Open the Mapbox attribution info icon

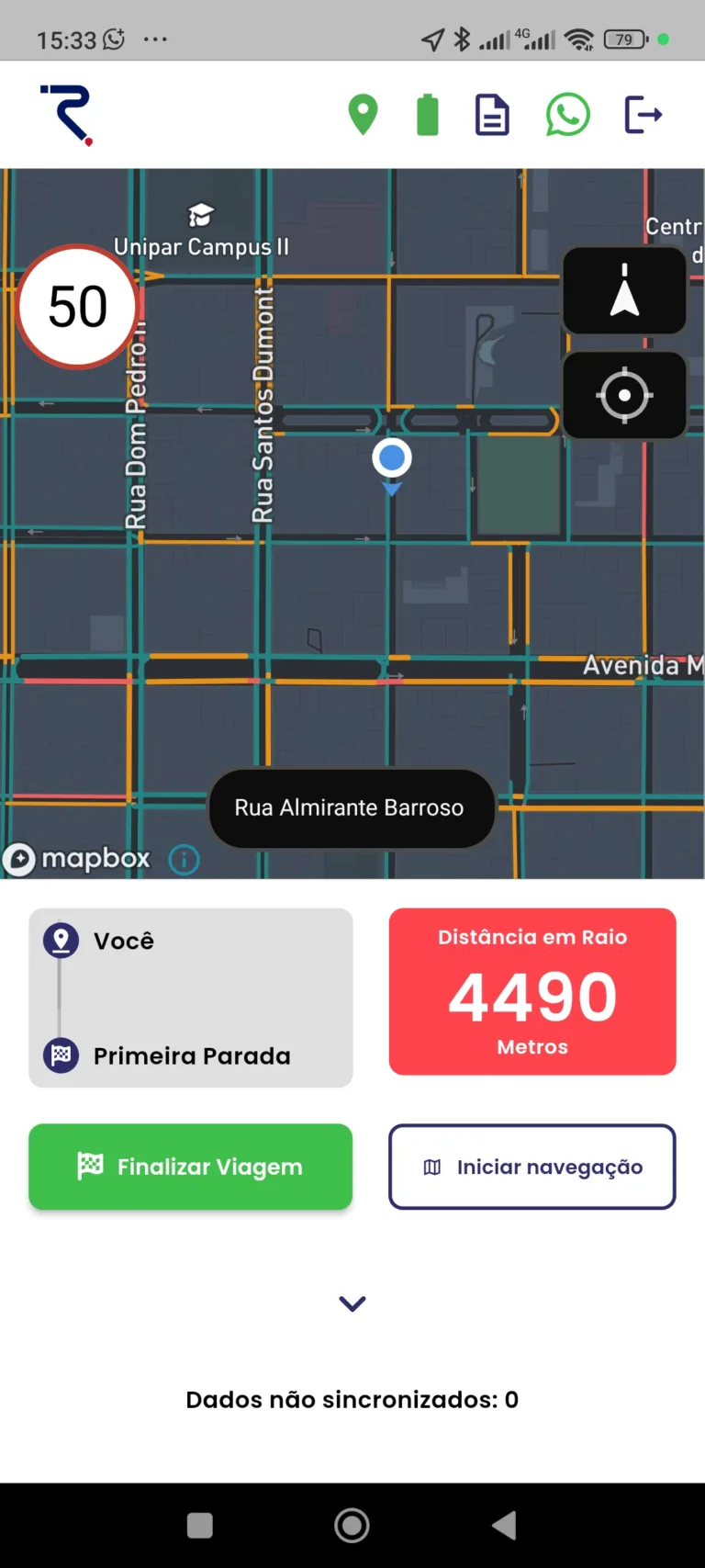(184, 860)
